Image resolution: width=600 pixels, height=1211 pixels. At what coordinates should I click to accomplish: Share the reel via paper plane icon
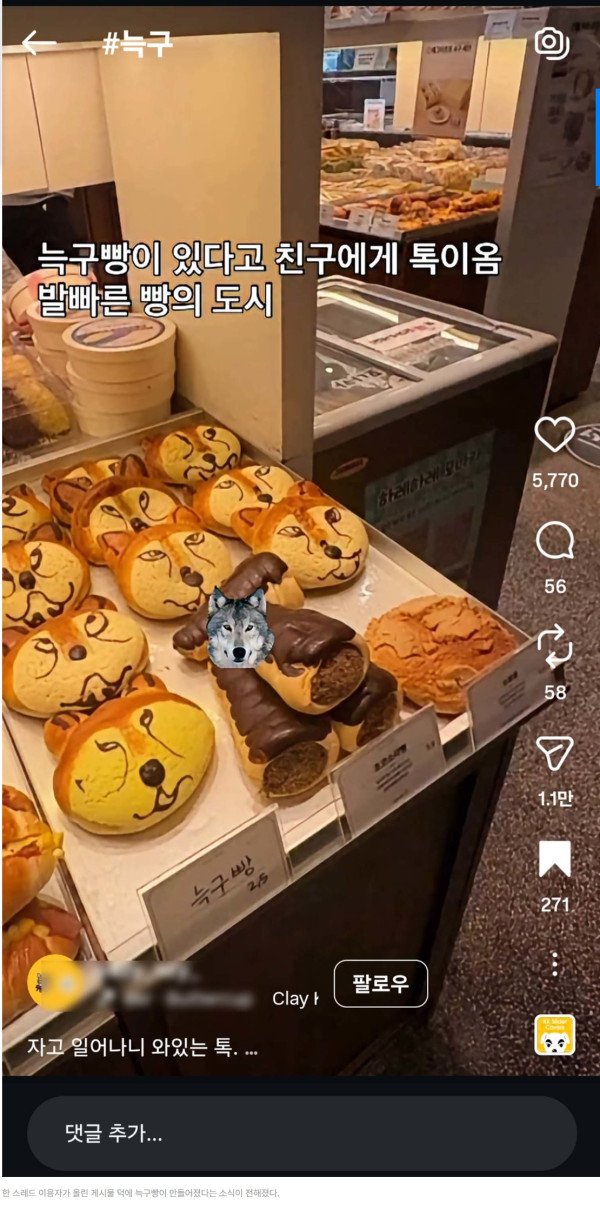click(555, 753)
